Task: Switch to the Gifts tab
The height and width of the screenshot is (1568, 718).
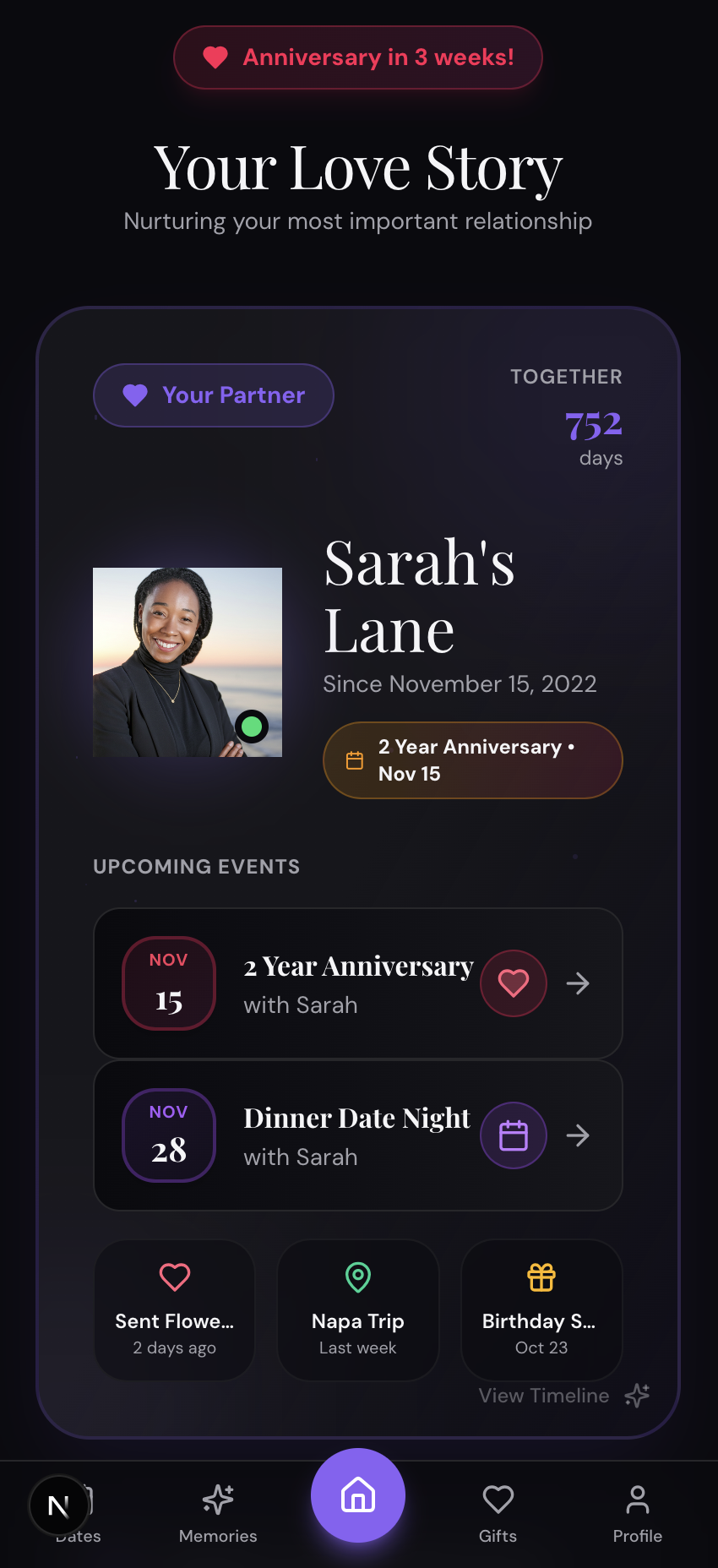Action: [498, 1512]
